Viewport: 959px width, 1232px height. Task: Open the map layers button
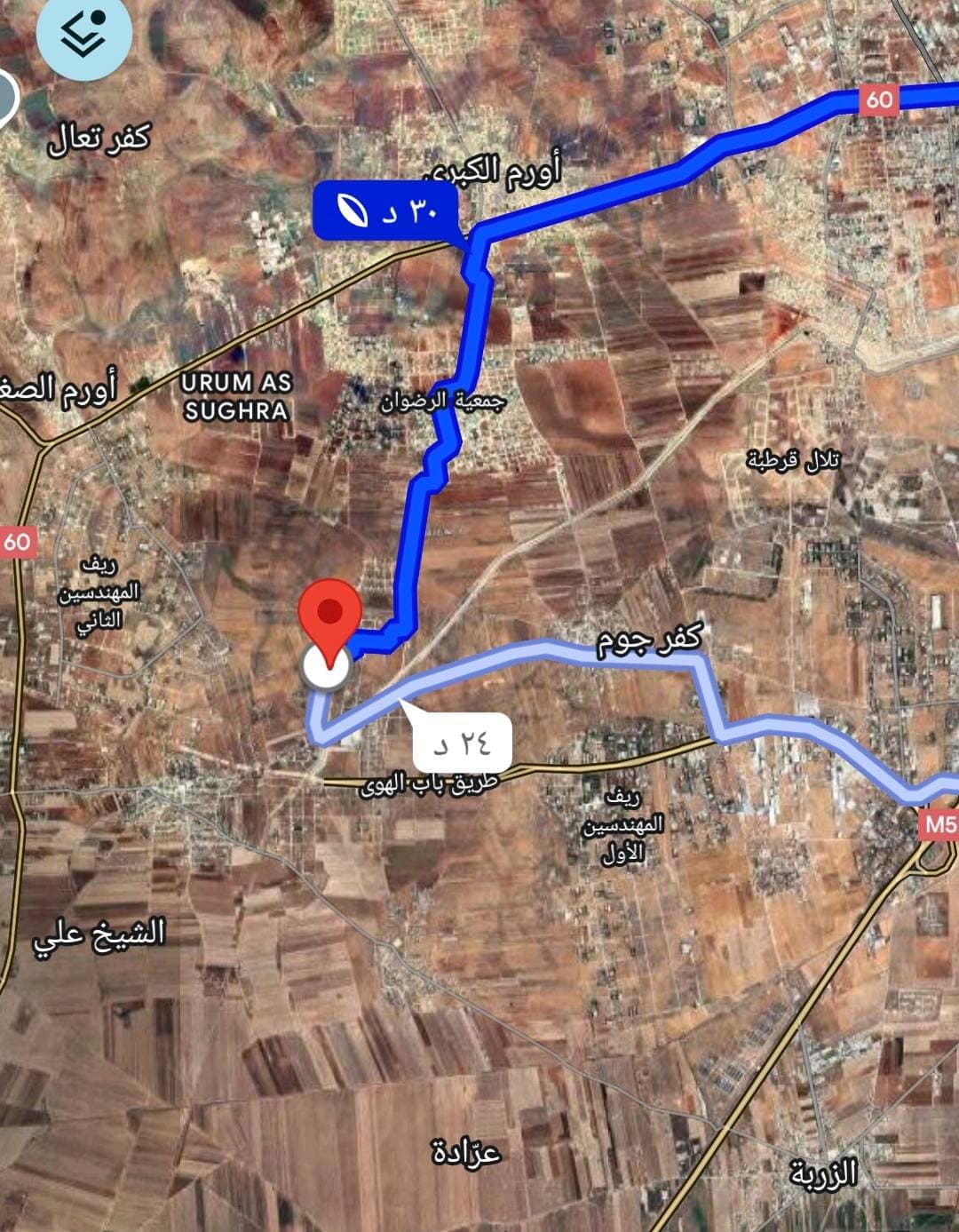click(x=85, y=36)
